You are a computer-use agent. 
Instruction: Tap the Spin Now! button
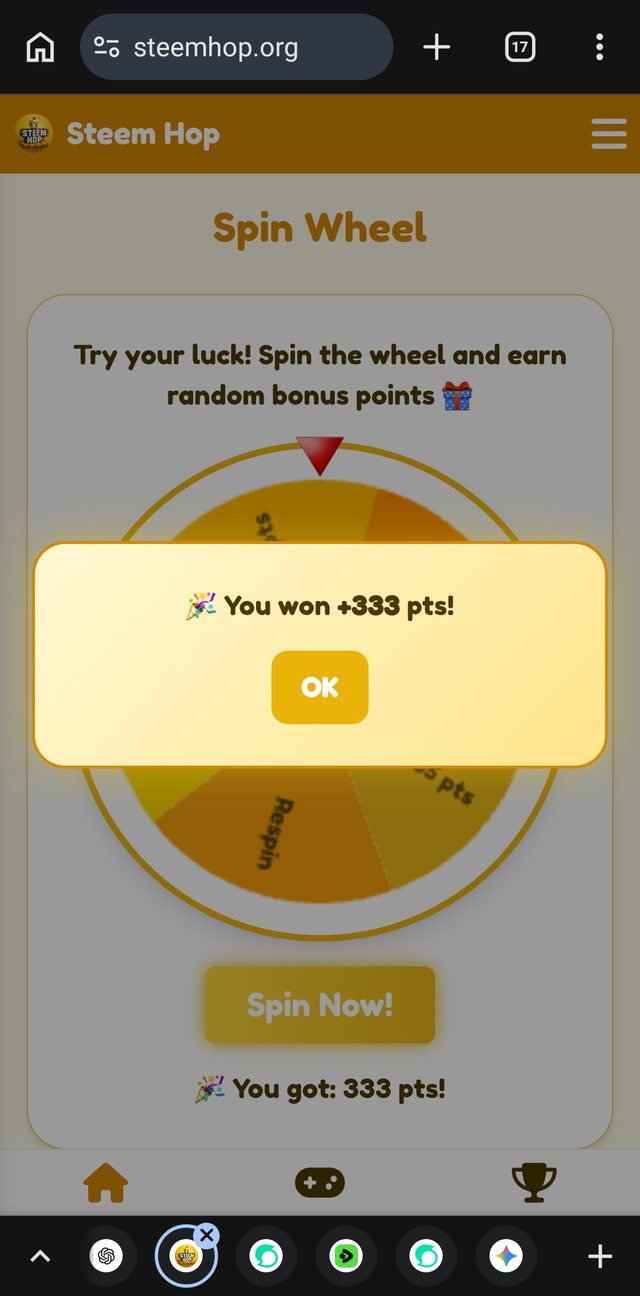coord(320,1004)
